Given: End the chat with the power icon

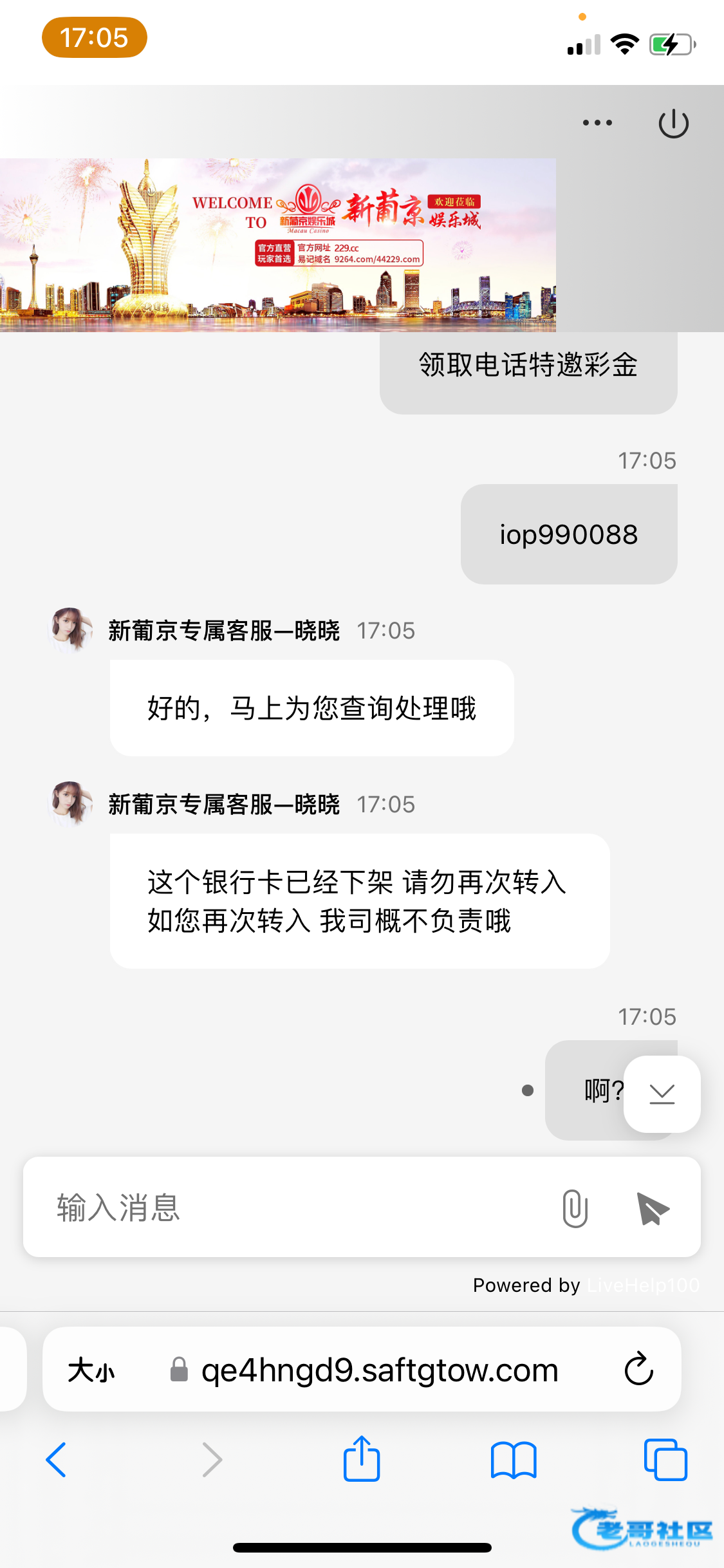Looking at the screenshot, I should (673, 124).
